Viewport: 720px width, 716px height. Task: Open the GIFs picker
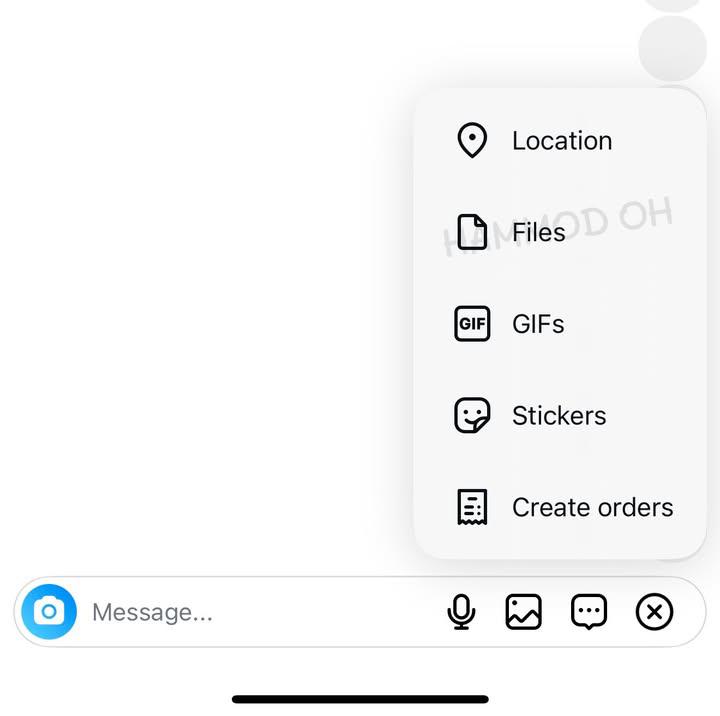[x=537, y=324]
